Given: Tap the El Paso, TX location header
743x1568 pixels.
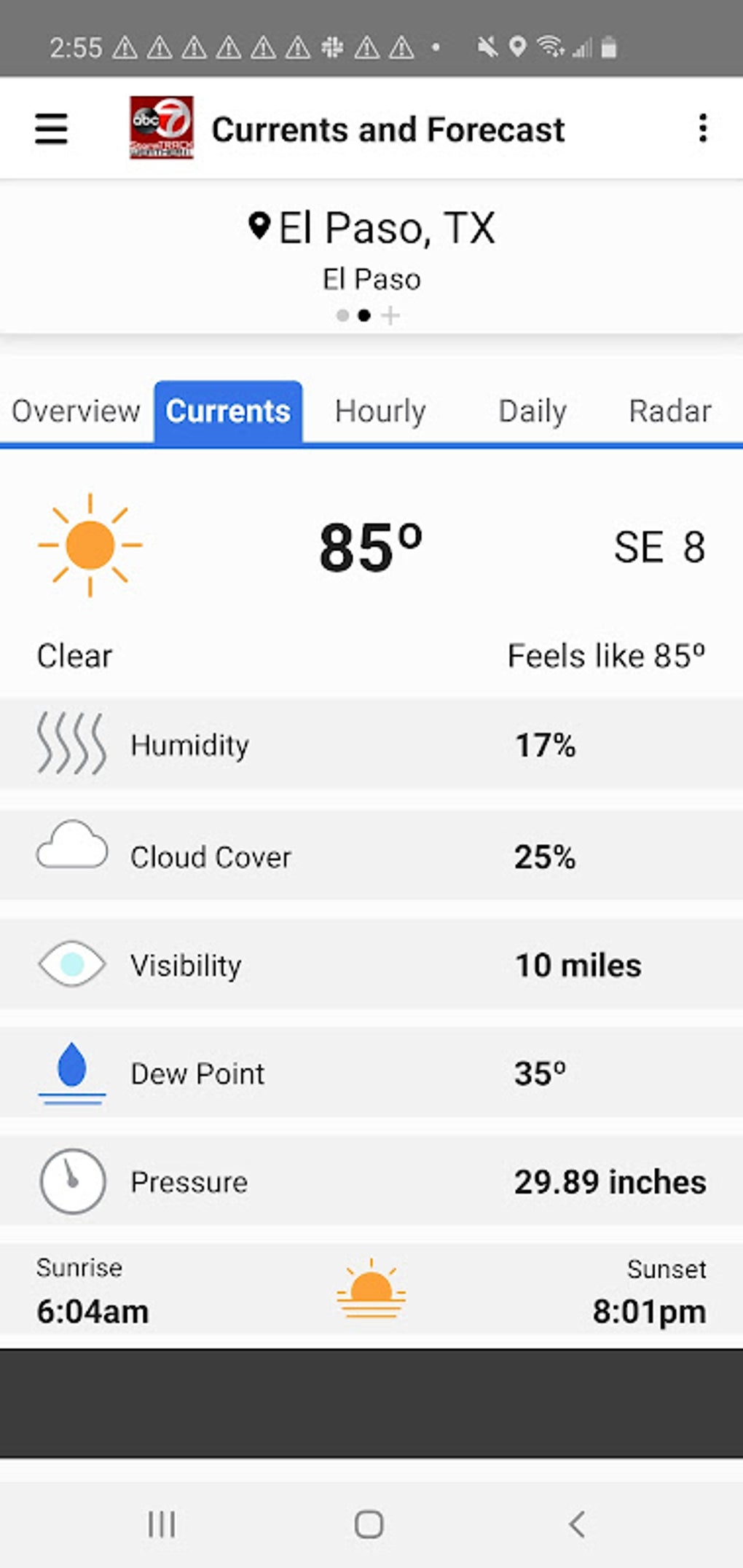Looking at the screenshot, I should [371, 229].
